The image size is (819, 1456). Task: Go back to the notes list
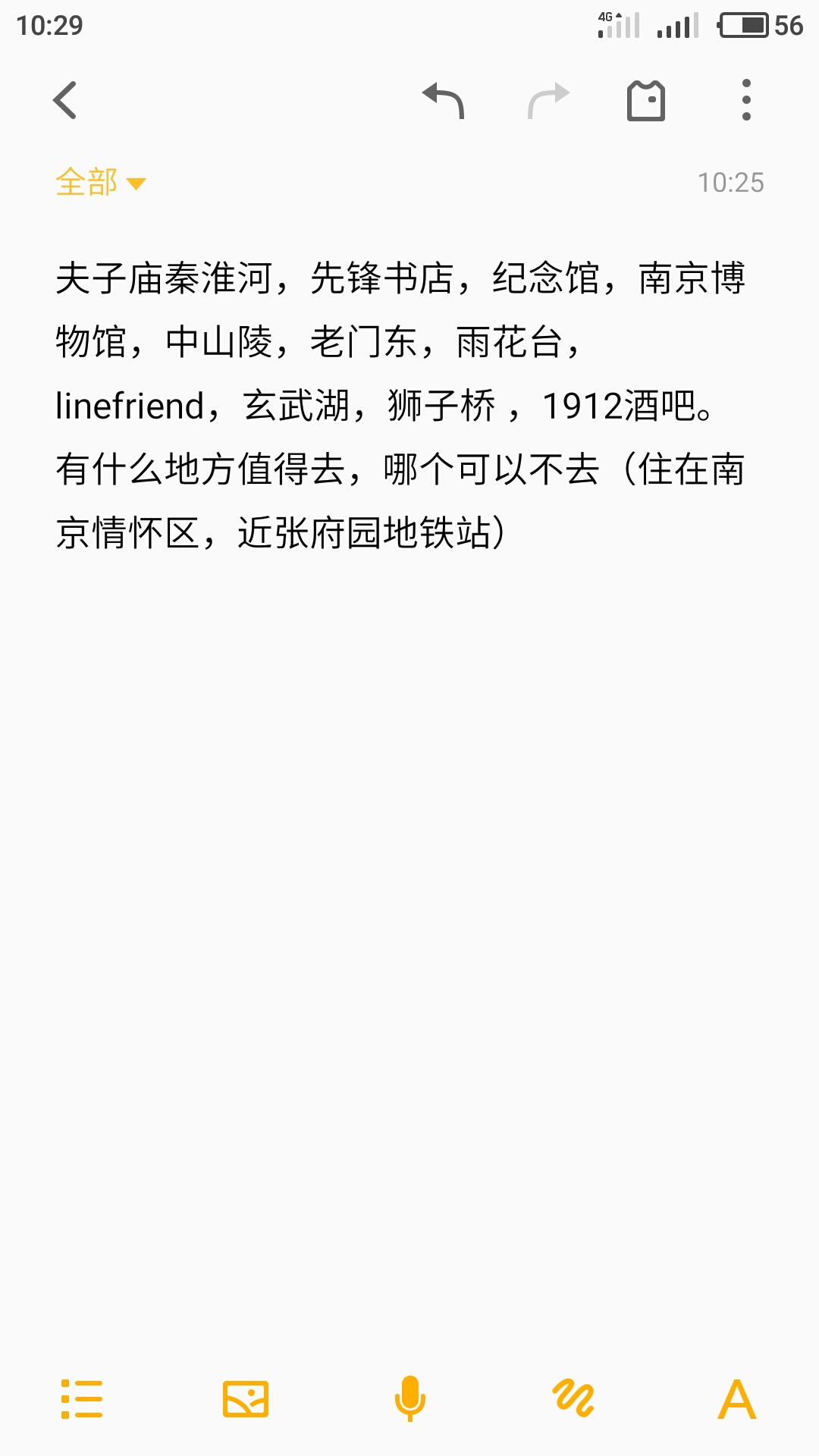tap(65, 100)
